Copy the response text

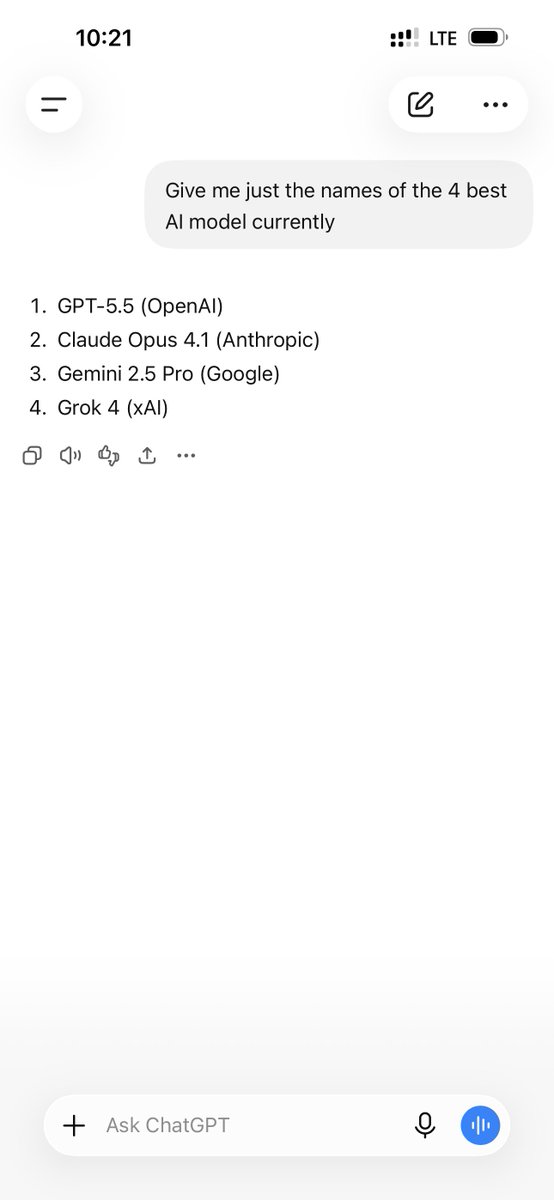pyautogui.click(x=32, y=456)
